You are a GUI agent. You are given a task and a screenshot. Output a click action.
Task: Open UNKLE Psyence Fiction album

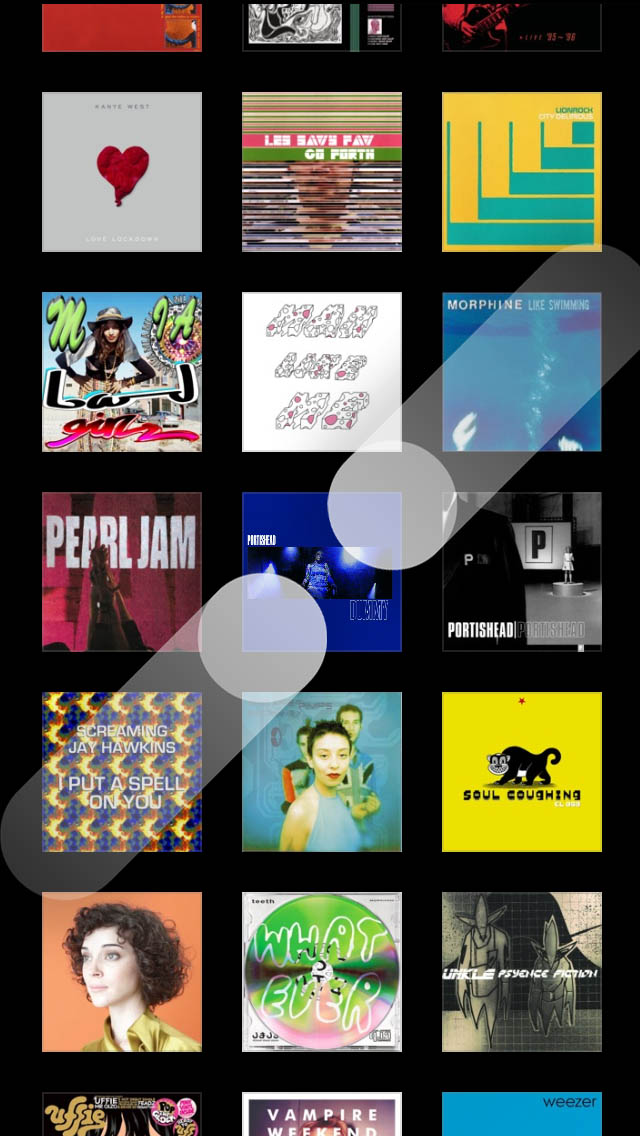522,972
